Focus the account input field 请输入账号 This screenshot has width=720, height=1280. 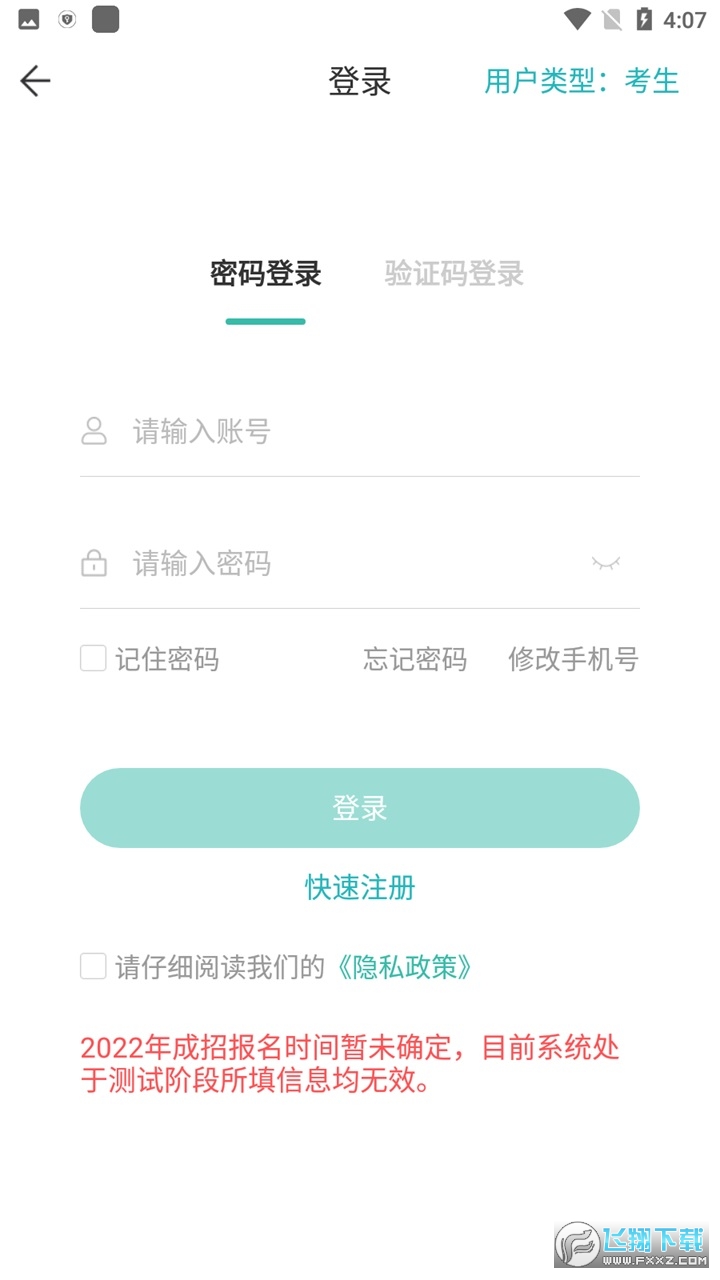point(380,432)
